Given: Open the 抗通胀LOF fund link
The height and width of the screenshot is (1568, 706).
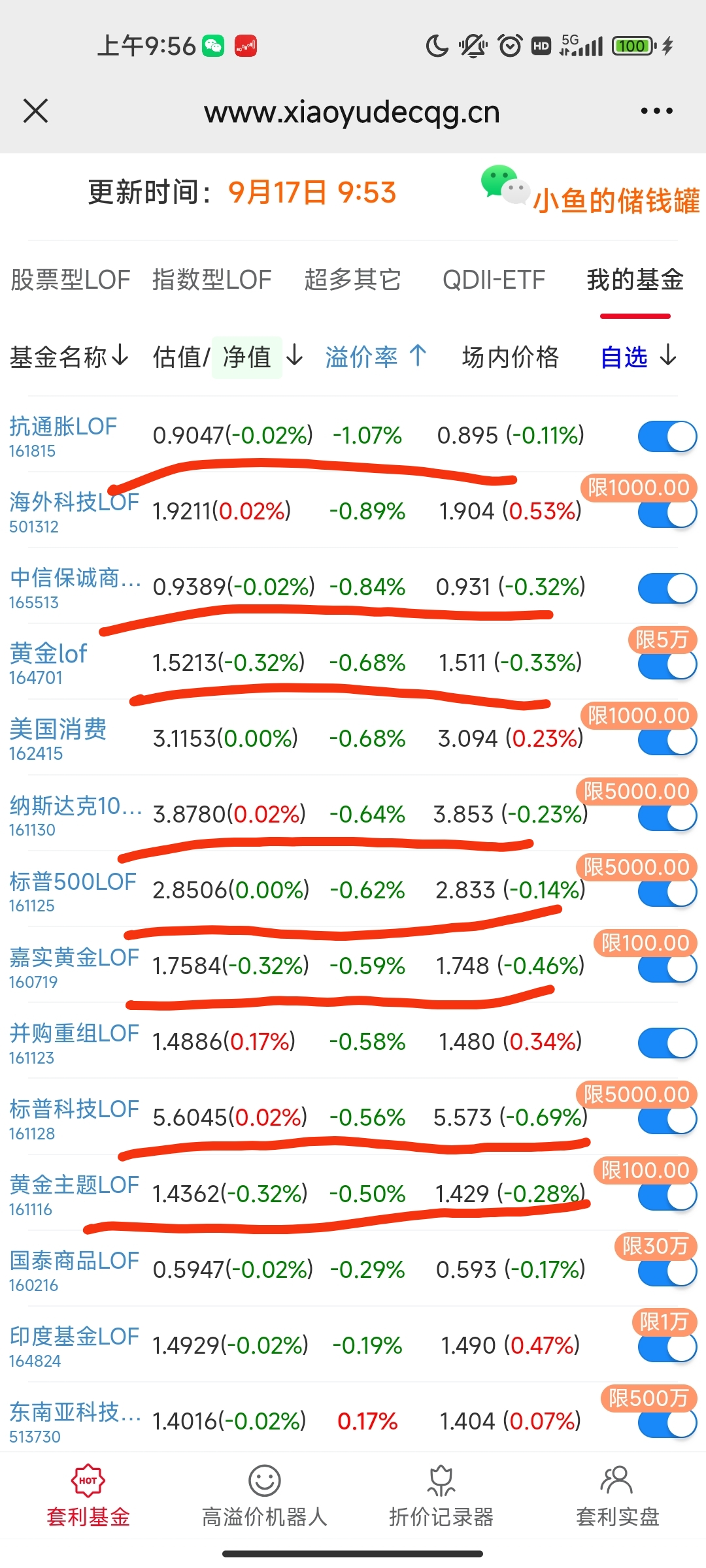Looking at the screenshot, I should coord(63,427).
